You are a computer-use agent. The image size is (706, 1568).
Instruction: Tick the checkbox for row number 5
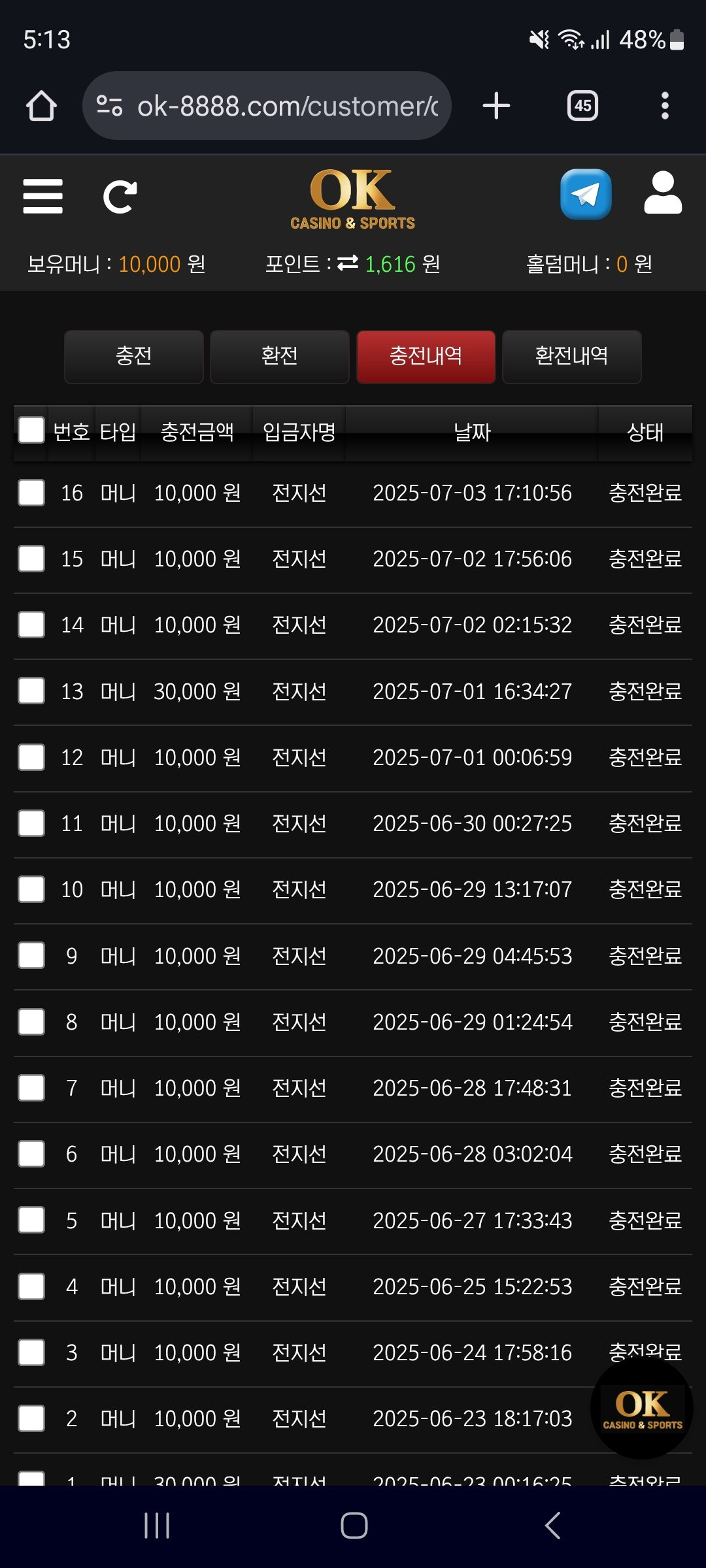coord(31,1220)
